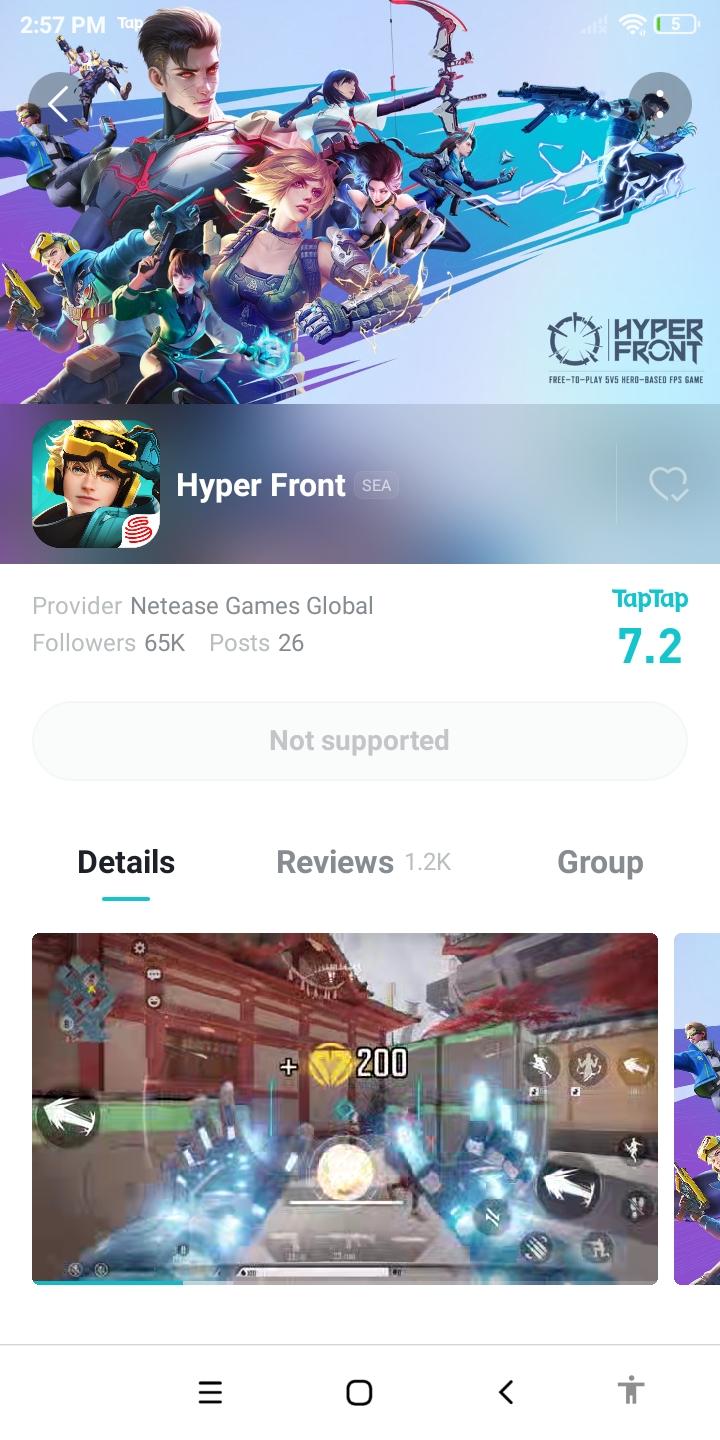This screenshot has height=1440, width=720.
Task: Tap the left arrow on the banner carousel
Action: (x=57, y=103)
